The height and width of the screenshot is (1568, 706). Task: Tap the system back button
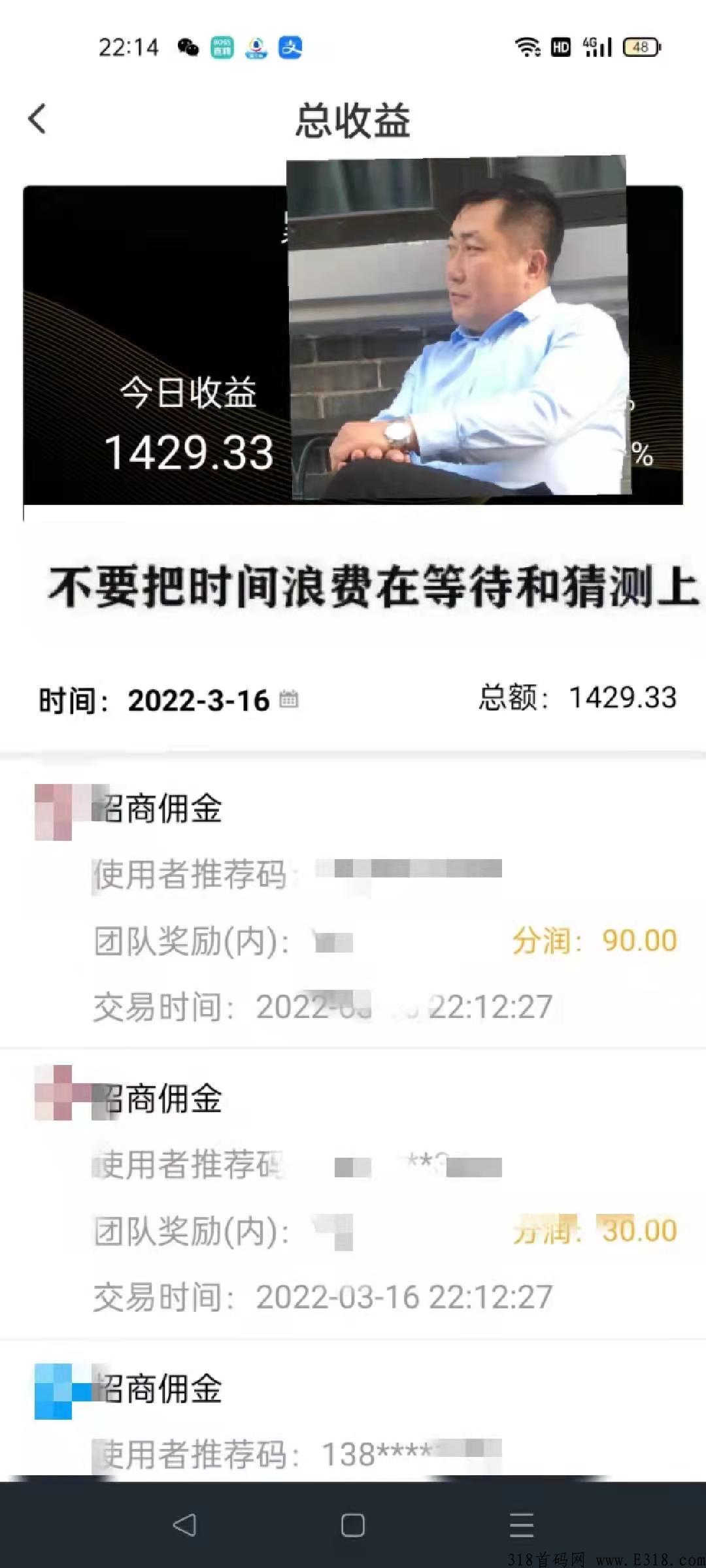(x=184, y=1525)
